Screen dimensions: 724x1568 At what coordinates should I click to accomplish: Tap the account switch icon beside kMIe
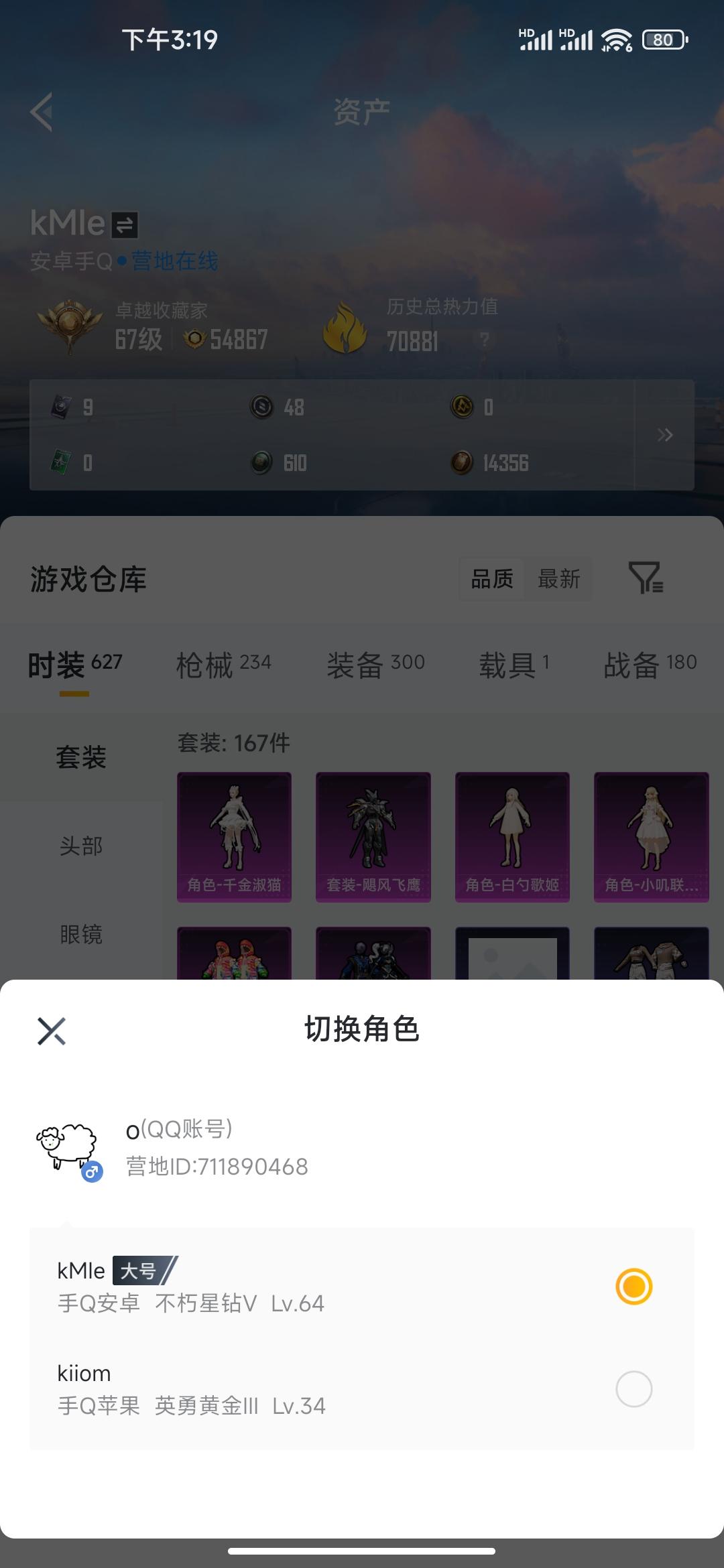124,225
